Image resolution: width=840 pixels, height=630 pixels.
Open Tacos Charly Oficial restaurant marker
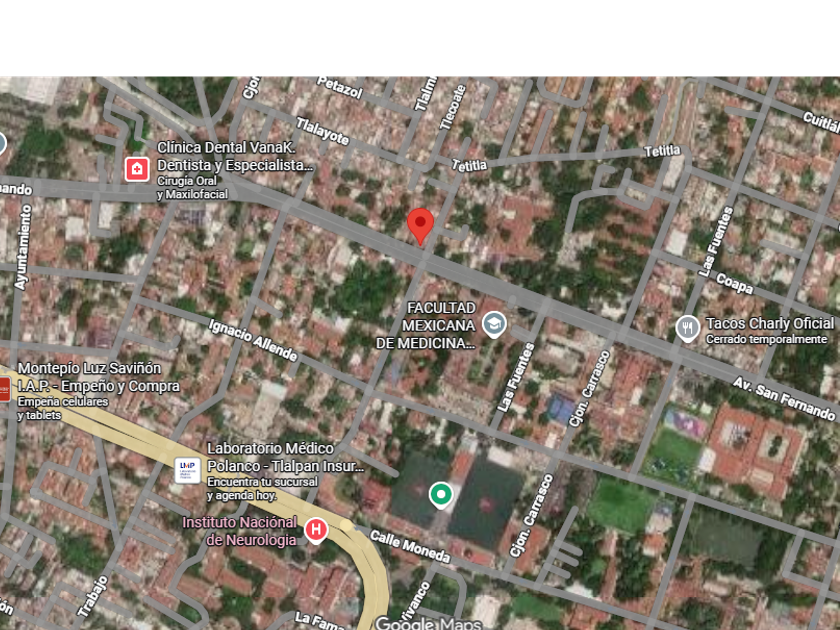(x=687, y=328)
